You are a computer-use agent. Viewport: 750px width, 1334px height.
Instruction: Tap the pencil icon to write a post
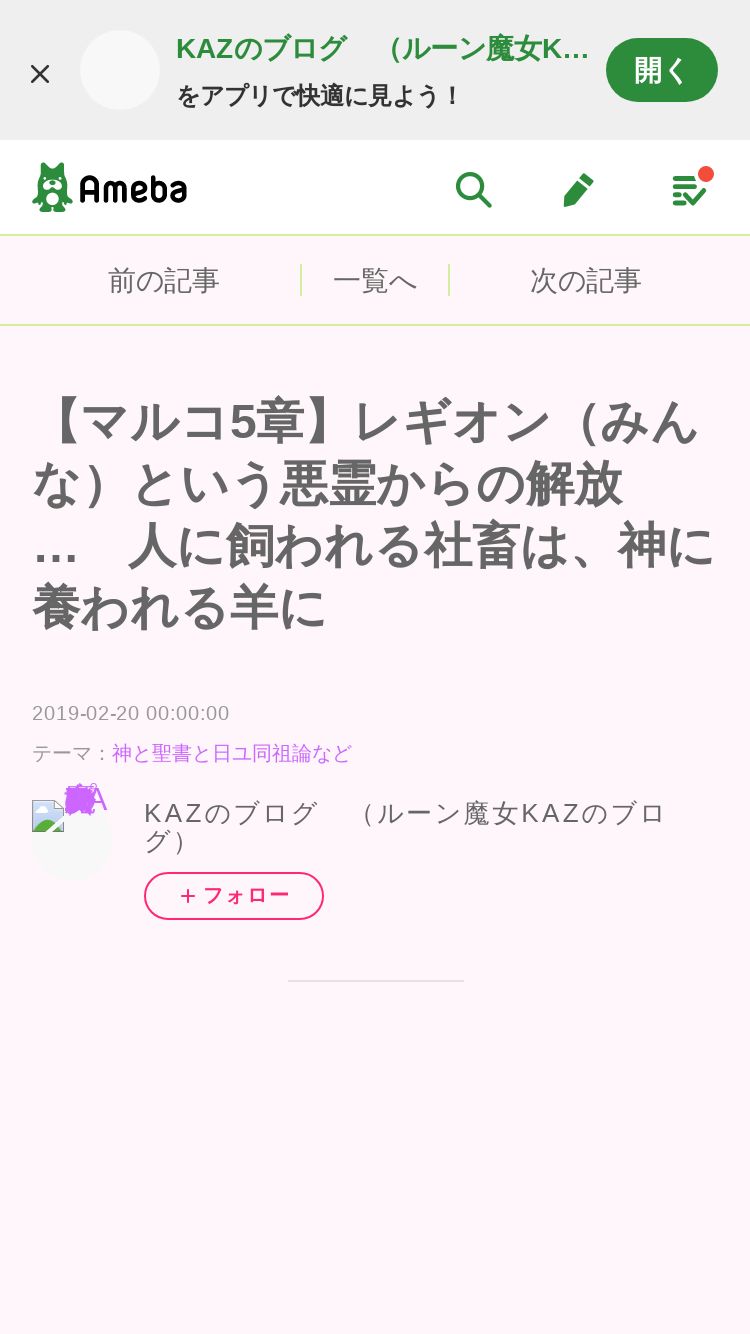coord(579,189)
